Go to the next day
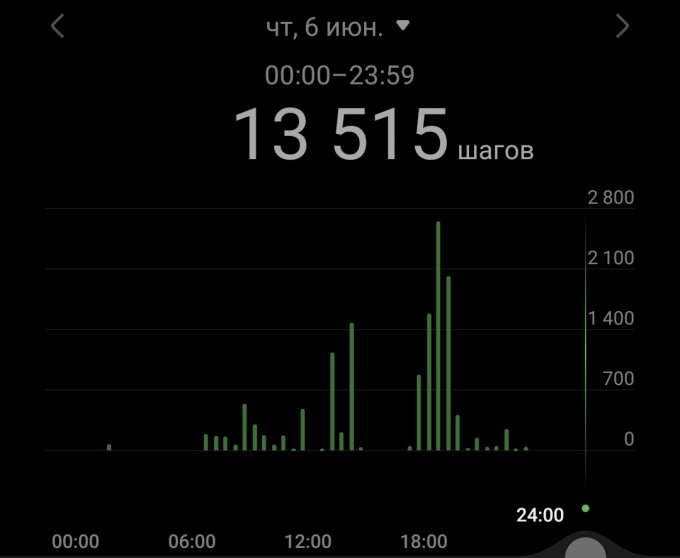This screenshot has width=680, height=558. point(622,26)
